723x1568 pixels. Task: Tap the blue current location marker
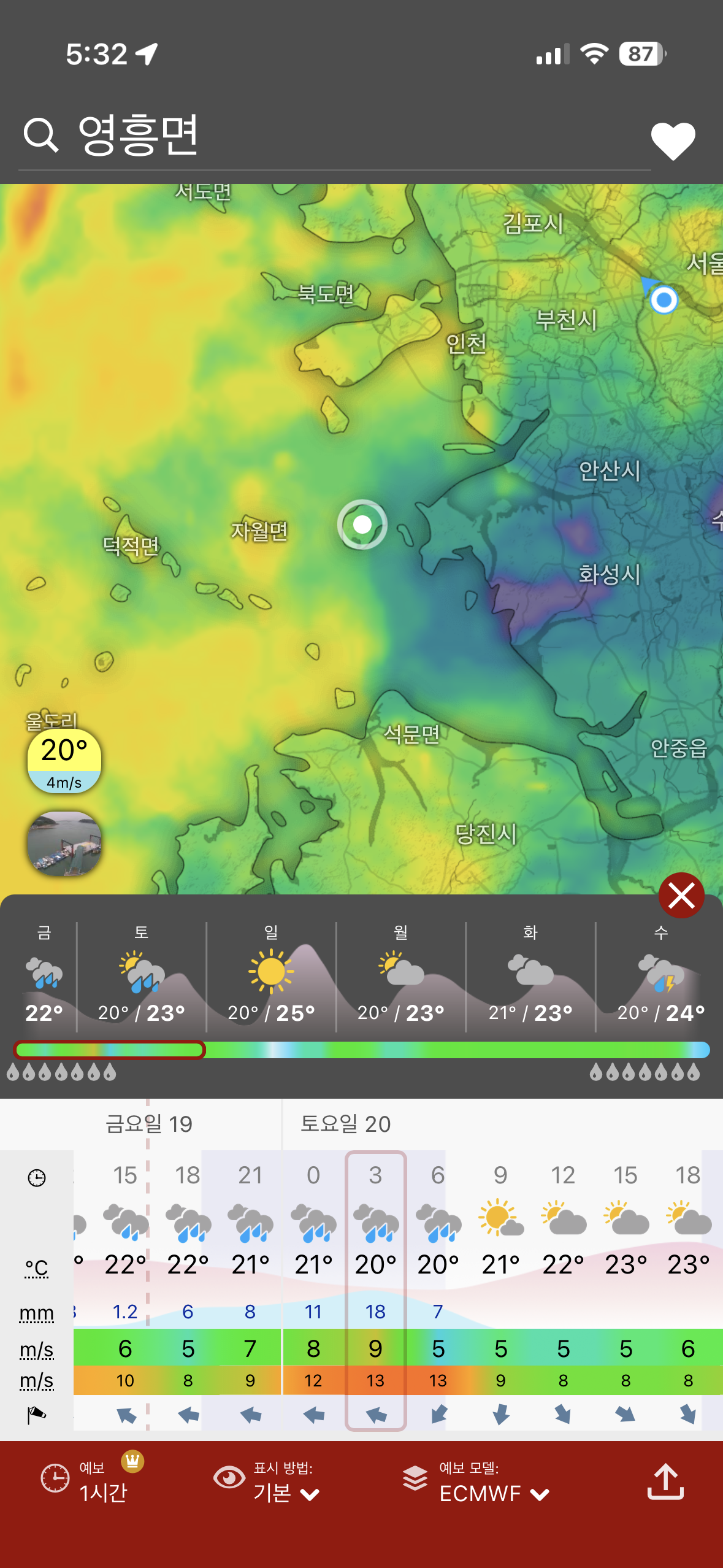(x=663, y=300)
